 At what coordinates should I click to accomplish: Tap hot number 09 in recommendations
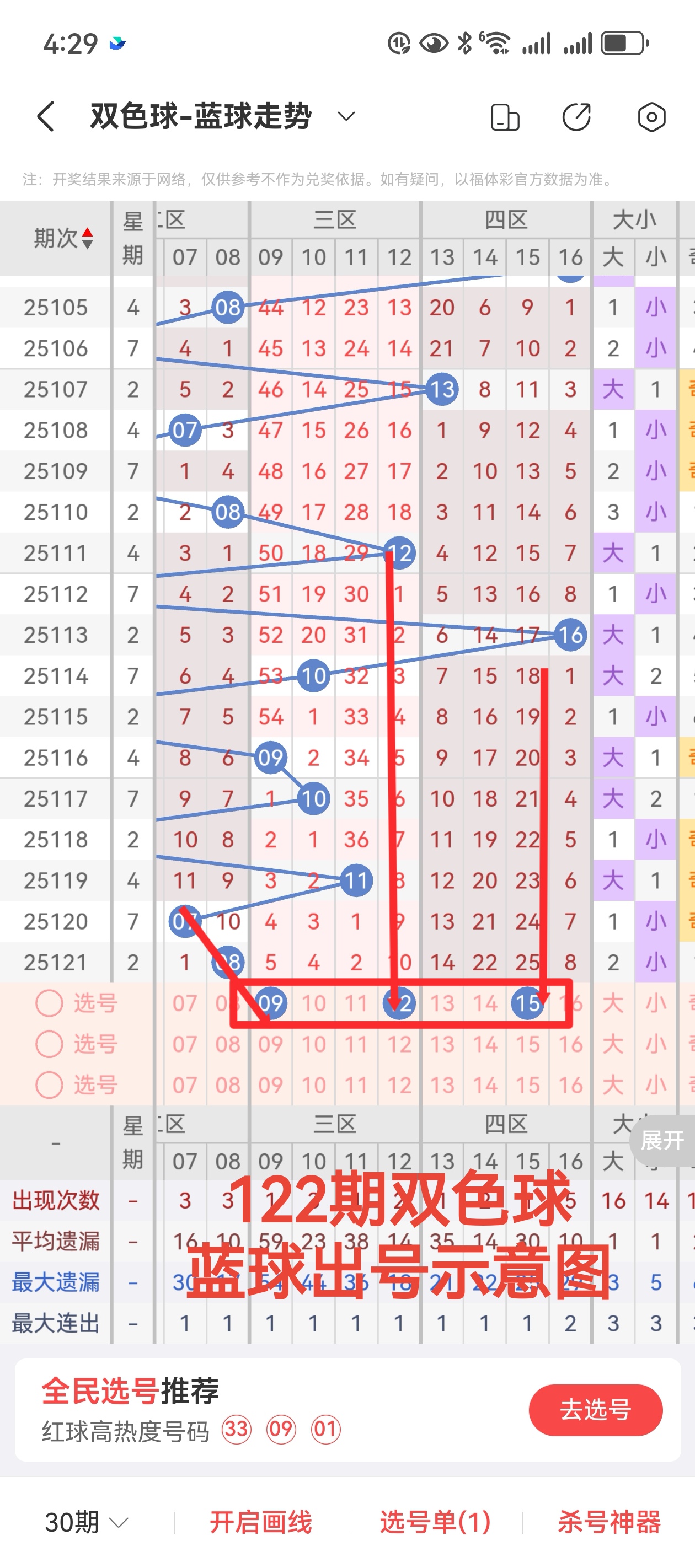(x=282, y=1432)
